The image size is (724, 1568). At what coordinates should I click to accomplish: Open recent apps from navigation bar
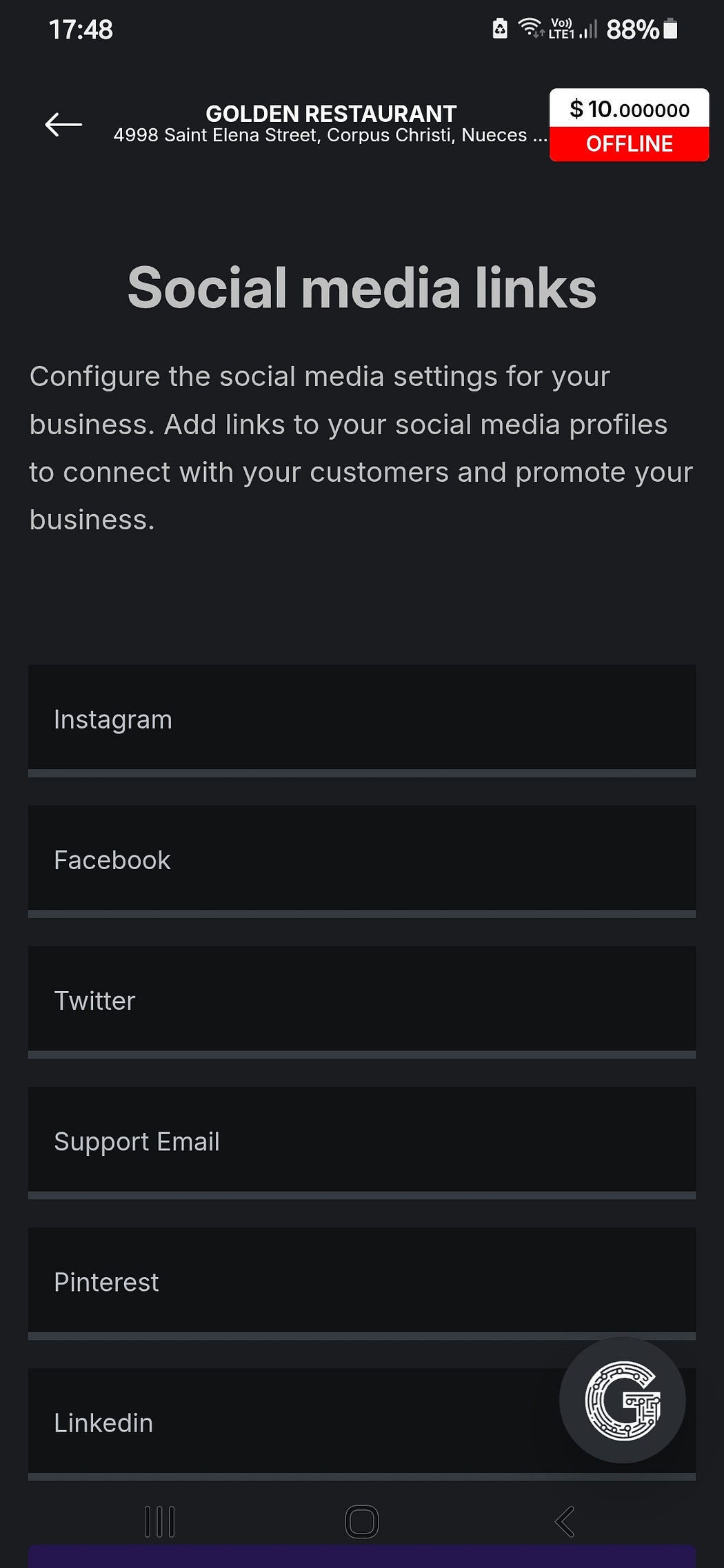(160, 1521)
